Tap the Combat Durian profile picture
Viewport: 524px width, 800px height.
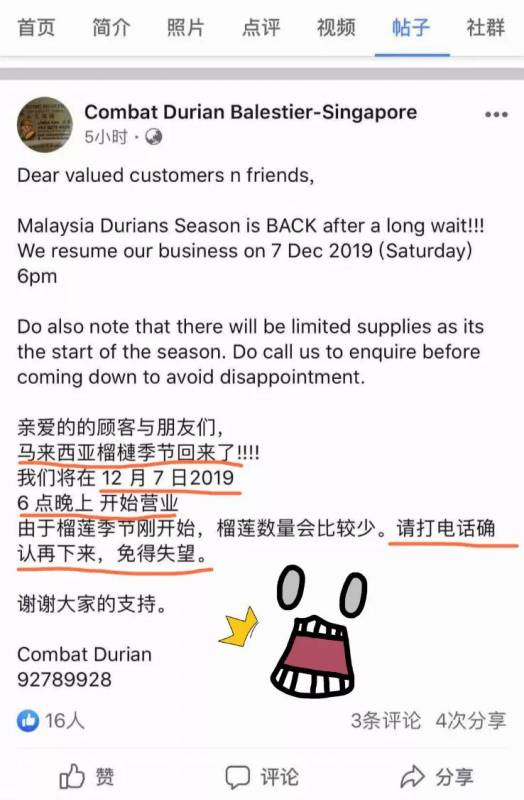[x=45, y=124]
